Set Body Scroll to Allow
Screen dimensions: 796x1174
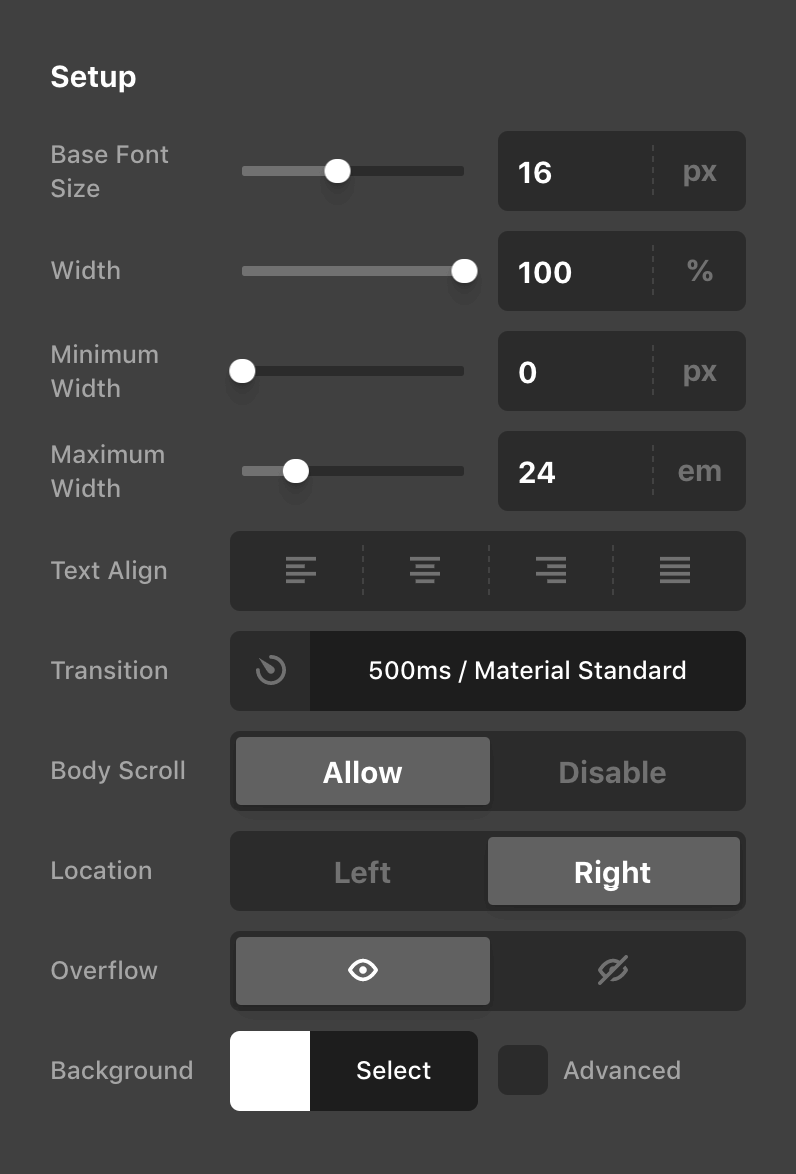[362, 772]
